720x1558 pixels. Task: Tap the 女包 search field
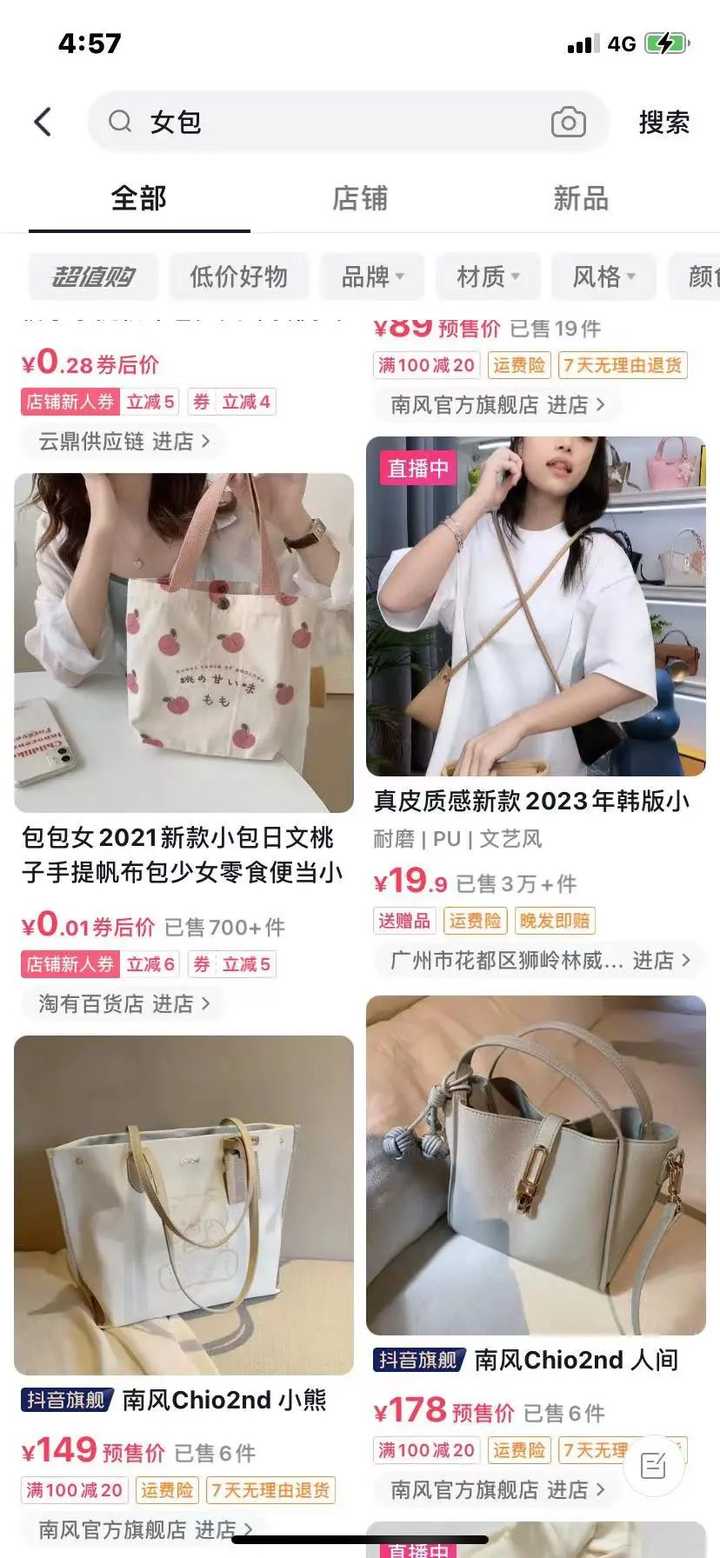[x=330, y=122]
